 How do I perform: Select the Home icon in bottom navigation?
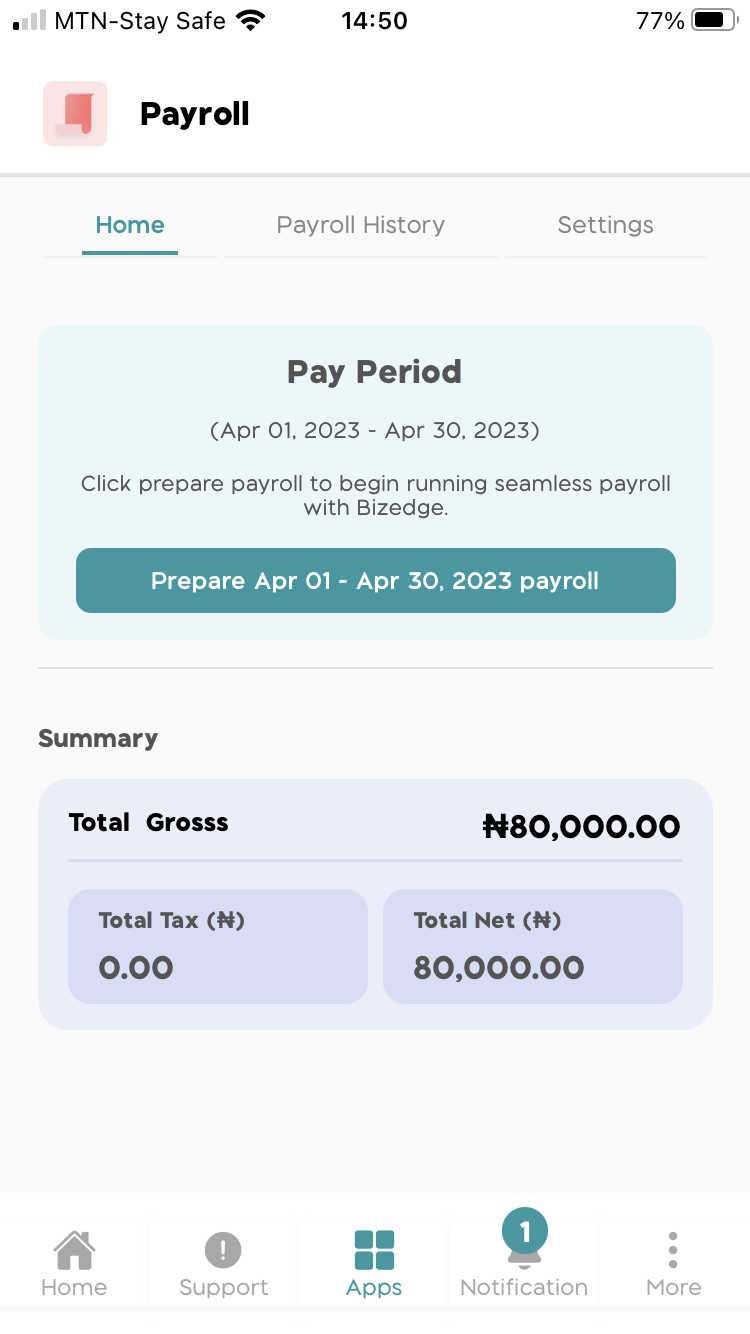(74, 1250)
